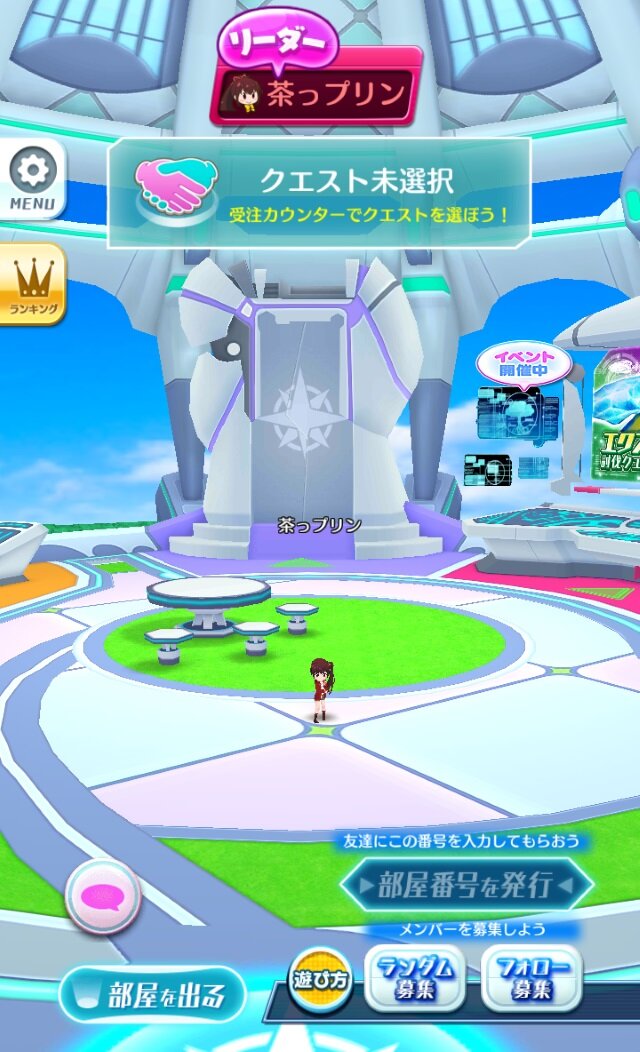Image resolution: width=640 pixels, height=1052 pixels.
Task: Open the ランキング crown button
Action: [x=32, y=284]
